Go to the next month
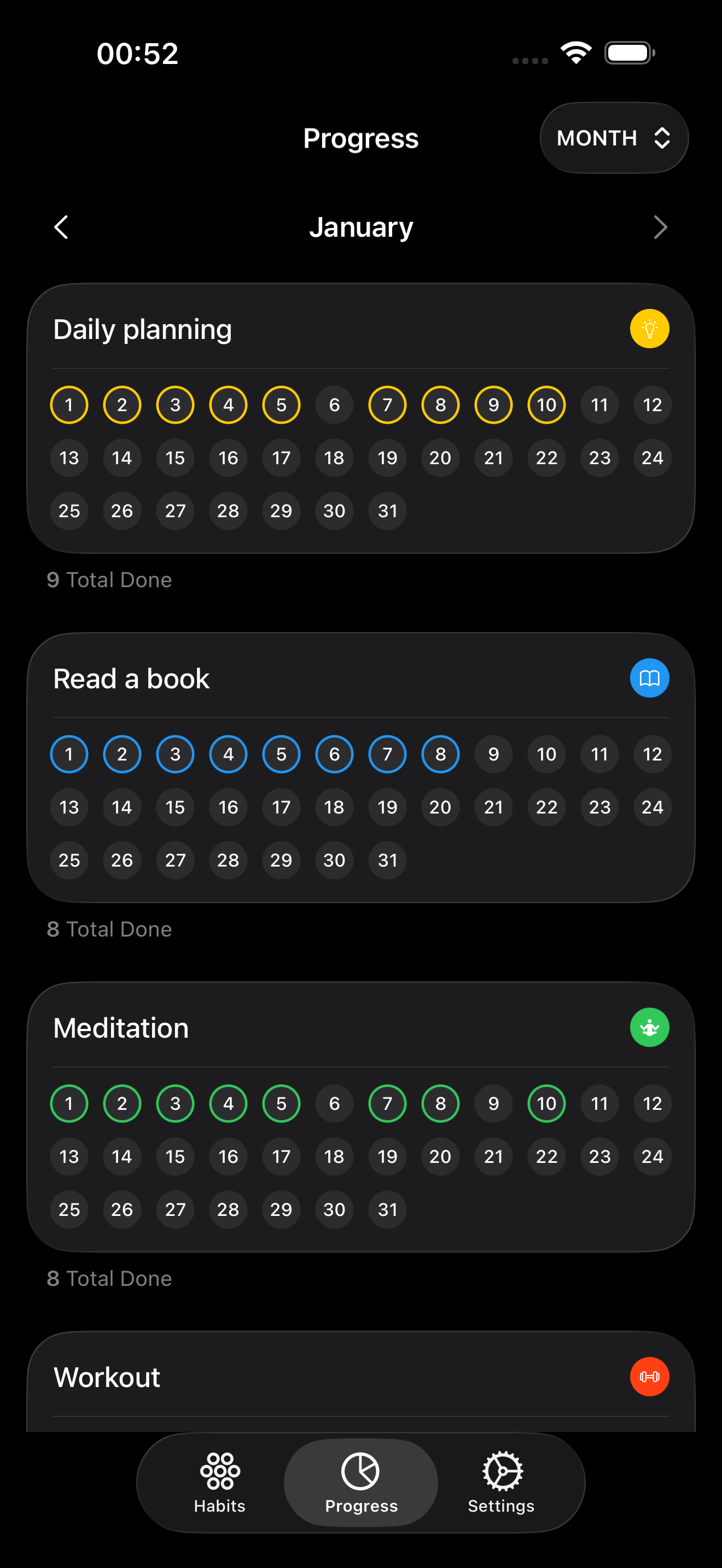The image size is (722, 1568). coord(660,227)
